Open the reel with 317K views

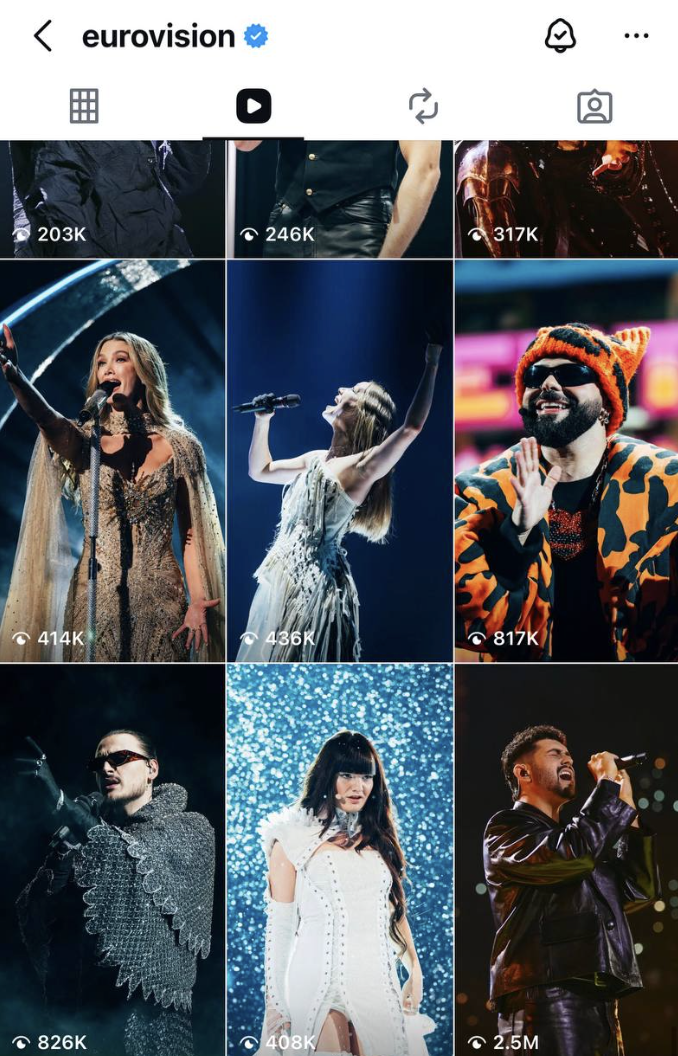coord(567,199)
